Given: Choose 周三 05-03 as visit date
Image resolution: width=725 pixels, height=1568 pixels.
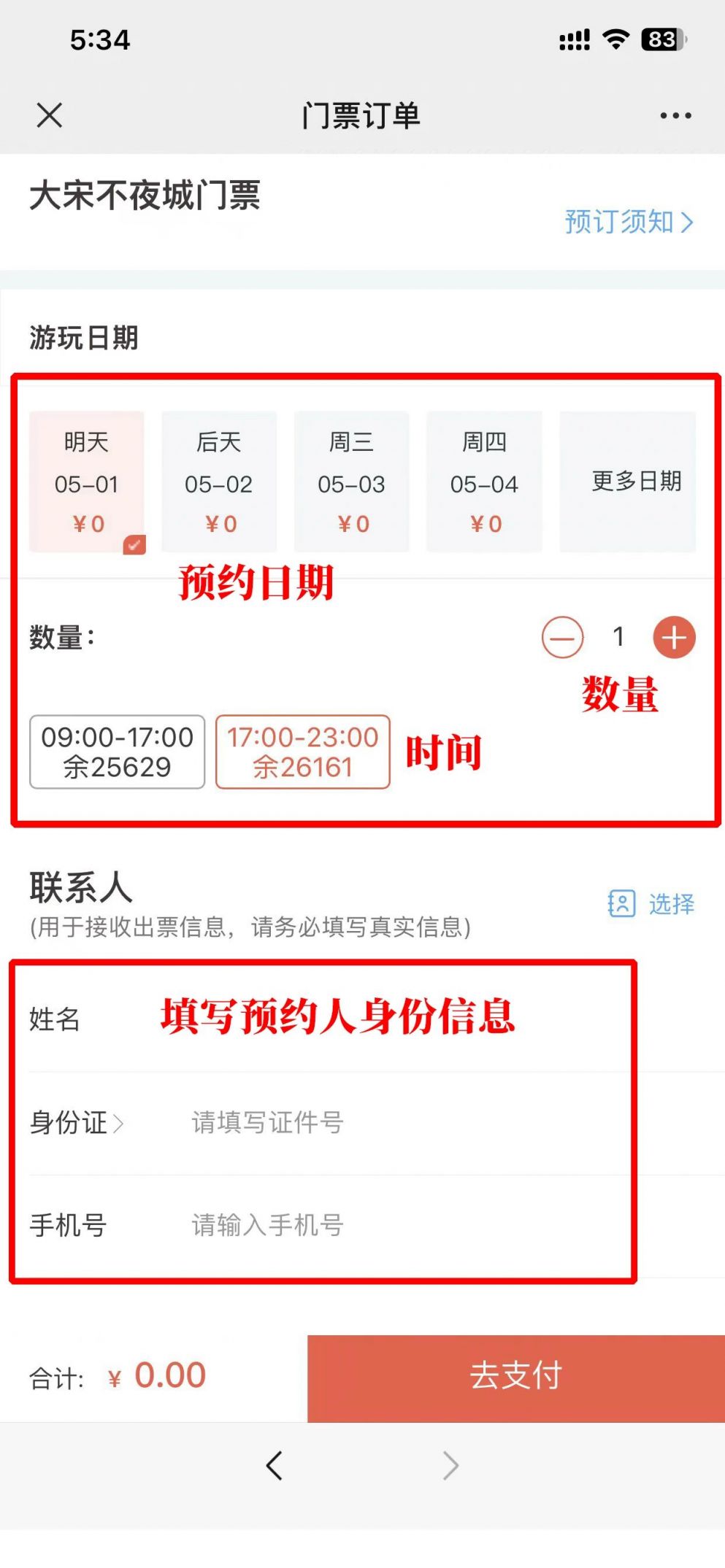Looking at the screenshot, I should (x=351, y=482).
